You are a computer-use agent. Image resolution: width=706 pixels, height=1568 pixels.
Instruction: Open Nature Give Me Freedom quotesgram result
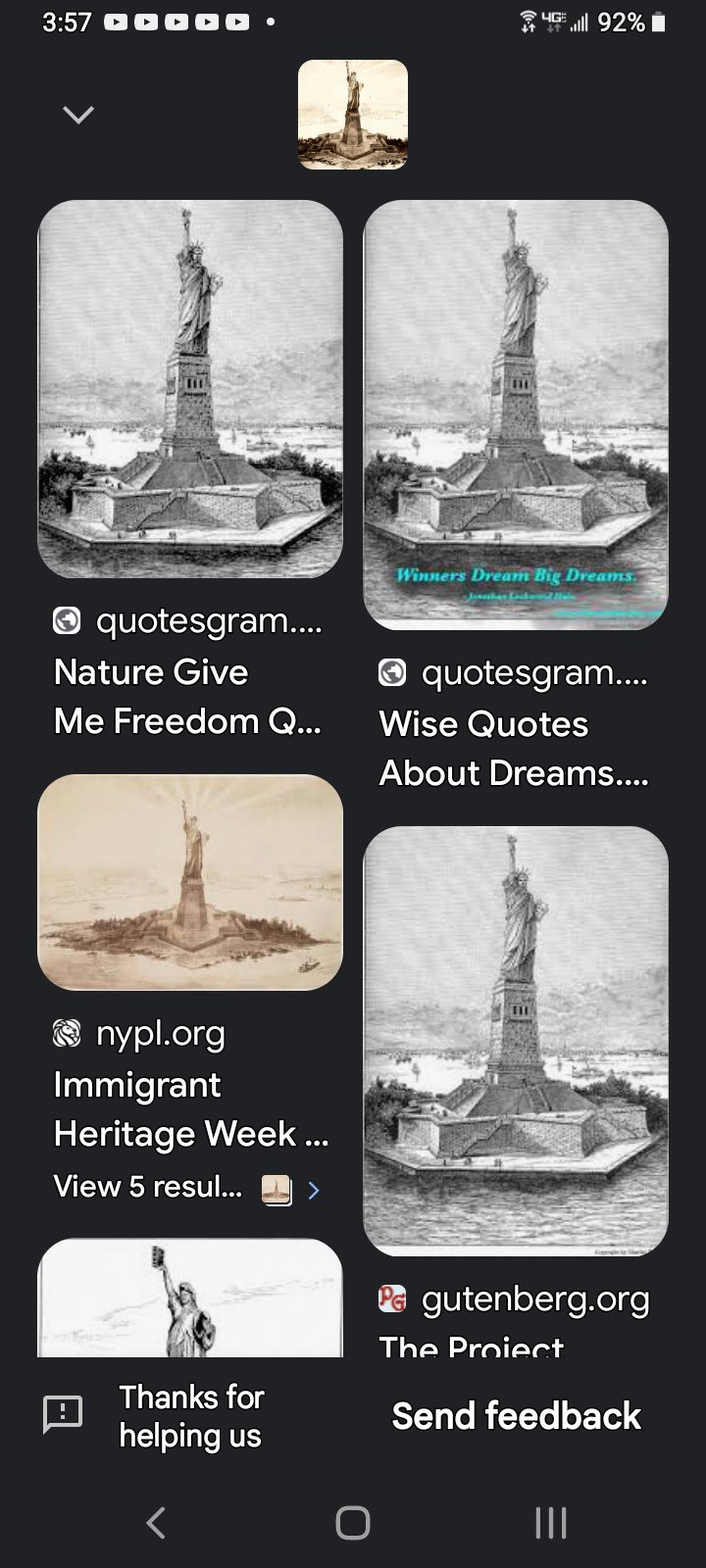(x=189, y=389)
